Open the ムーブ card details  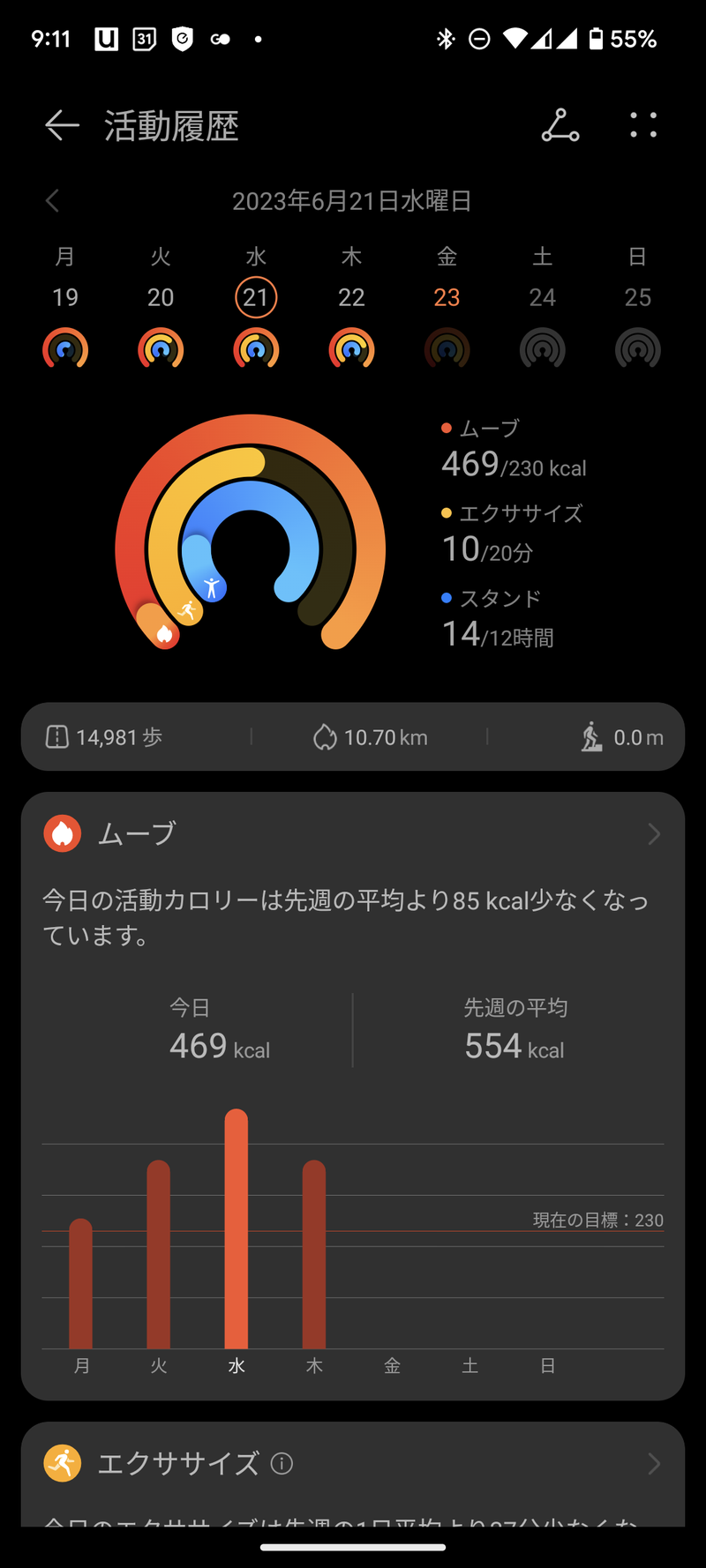pyautogui.click(x=353, y=833)
